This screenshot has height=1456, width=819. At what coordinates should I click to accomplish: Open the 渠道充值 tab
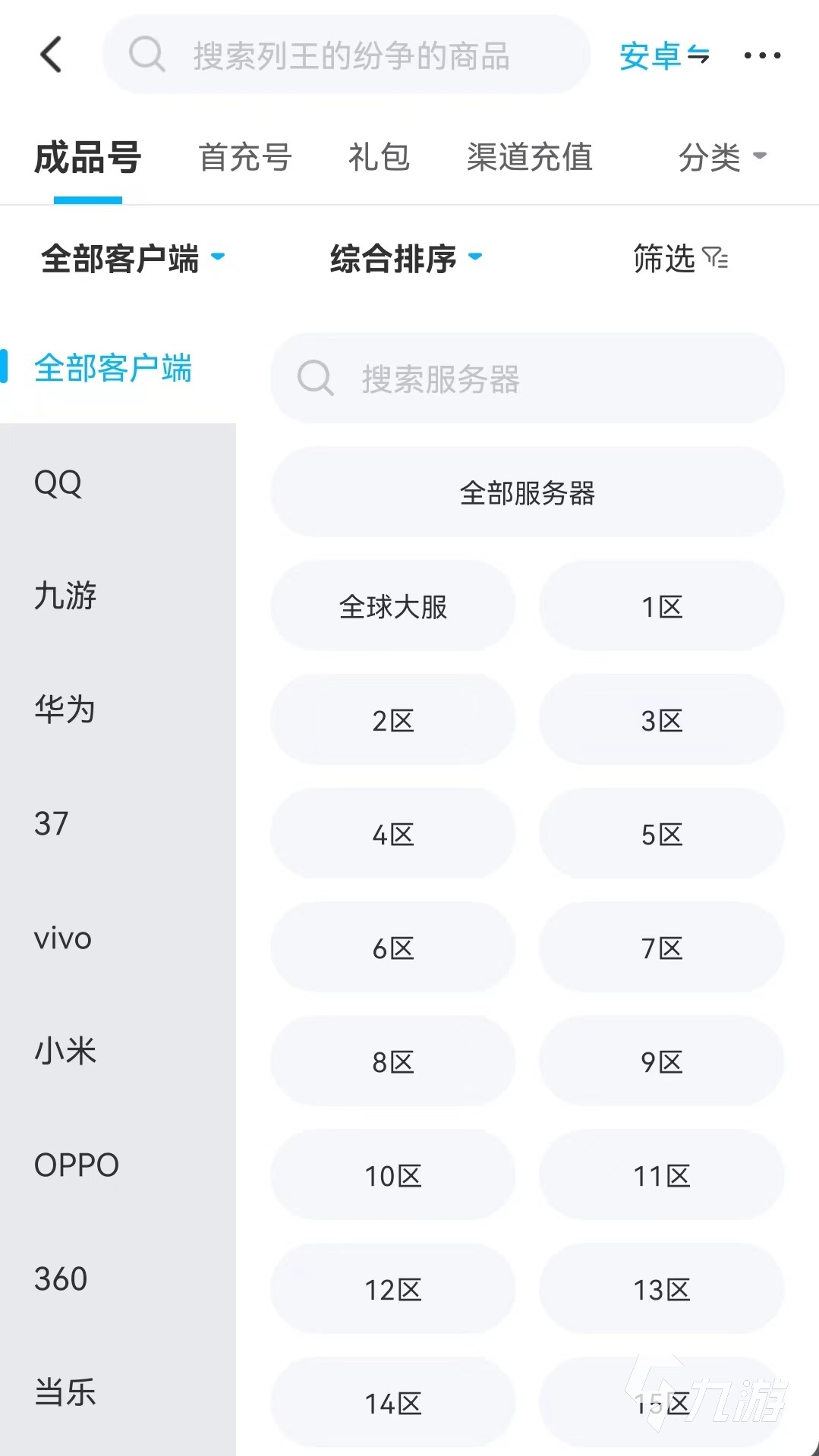(x=529, y=157)
